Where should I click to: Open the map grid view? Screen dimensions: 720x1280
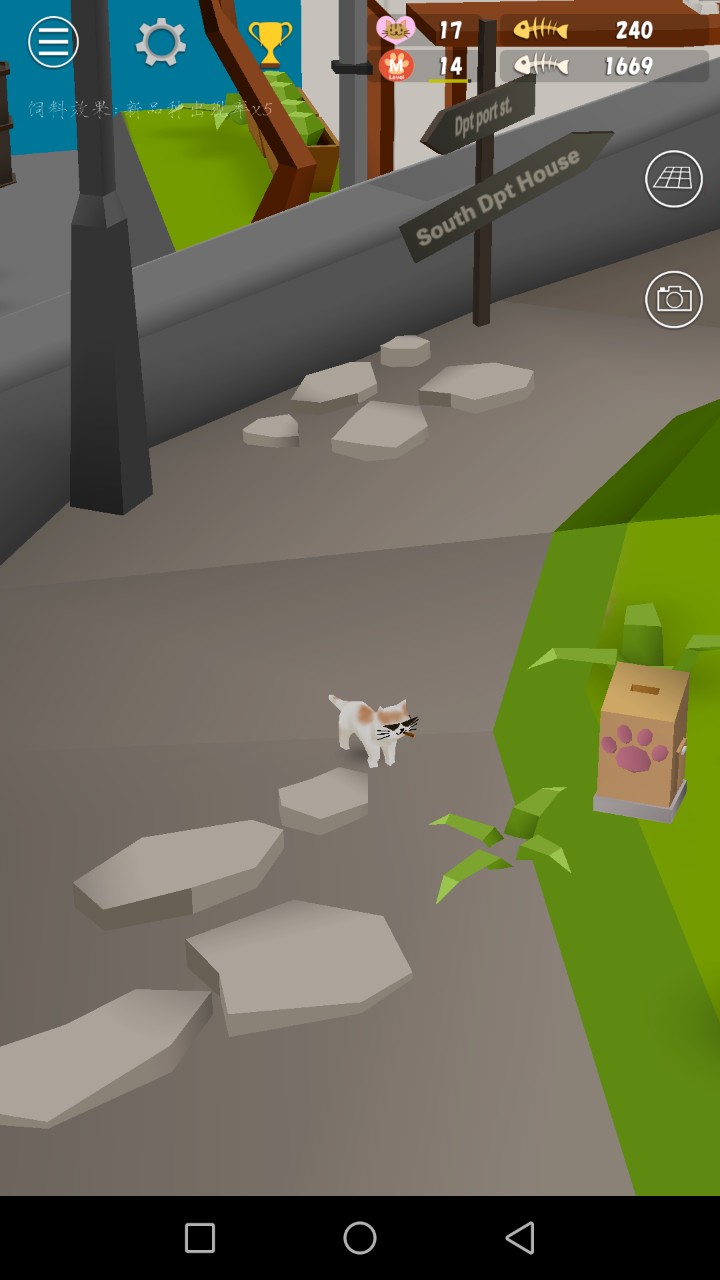coord(673,179)
